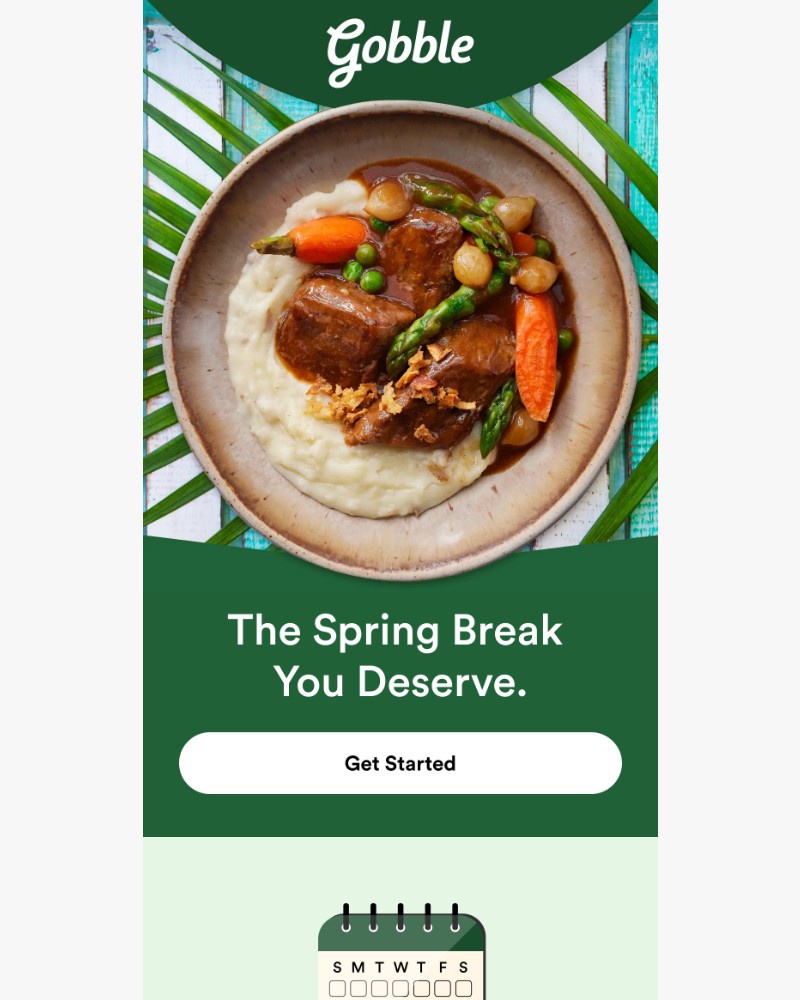Check the Monday box on the calendar

click(x=359, y=988)
